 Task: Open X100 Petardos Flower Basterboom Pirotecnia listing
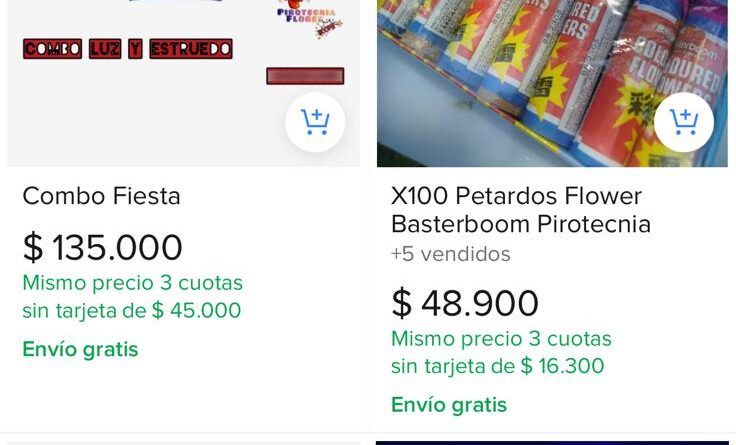pos(520,210)
